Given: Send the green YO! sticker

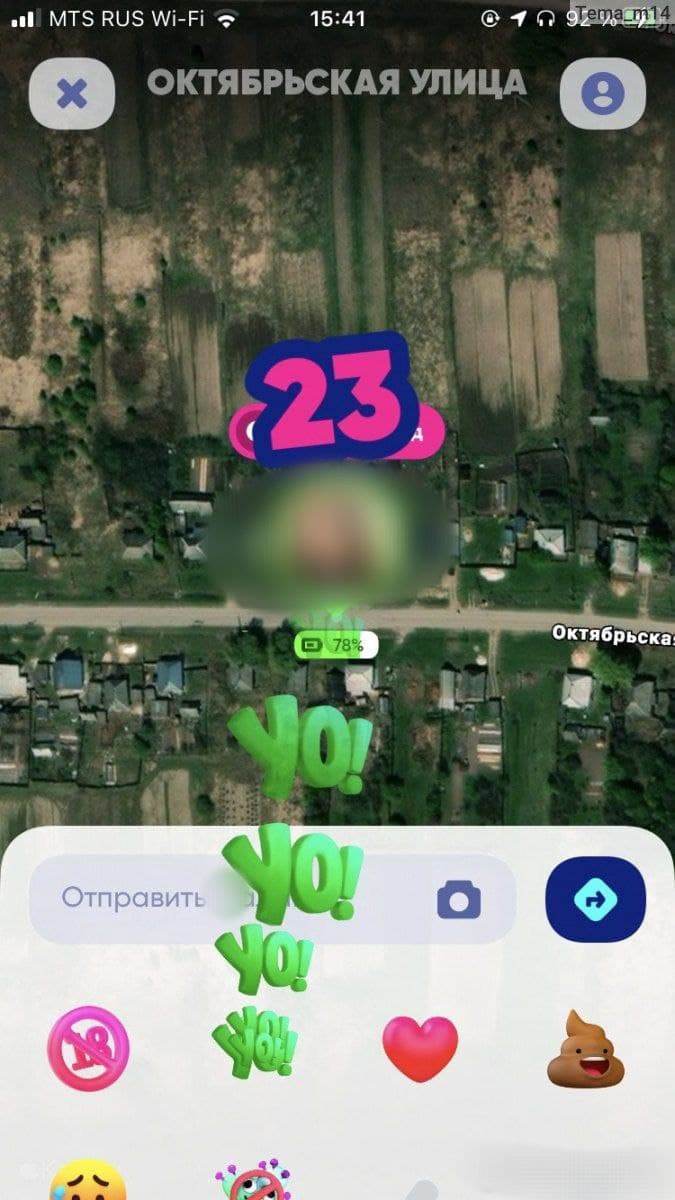Looking at the screenshot, I should pyautogui.click(x=255, y=1043).
